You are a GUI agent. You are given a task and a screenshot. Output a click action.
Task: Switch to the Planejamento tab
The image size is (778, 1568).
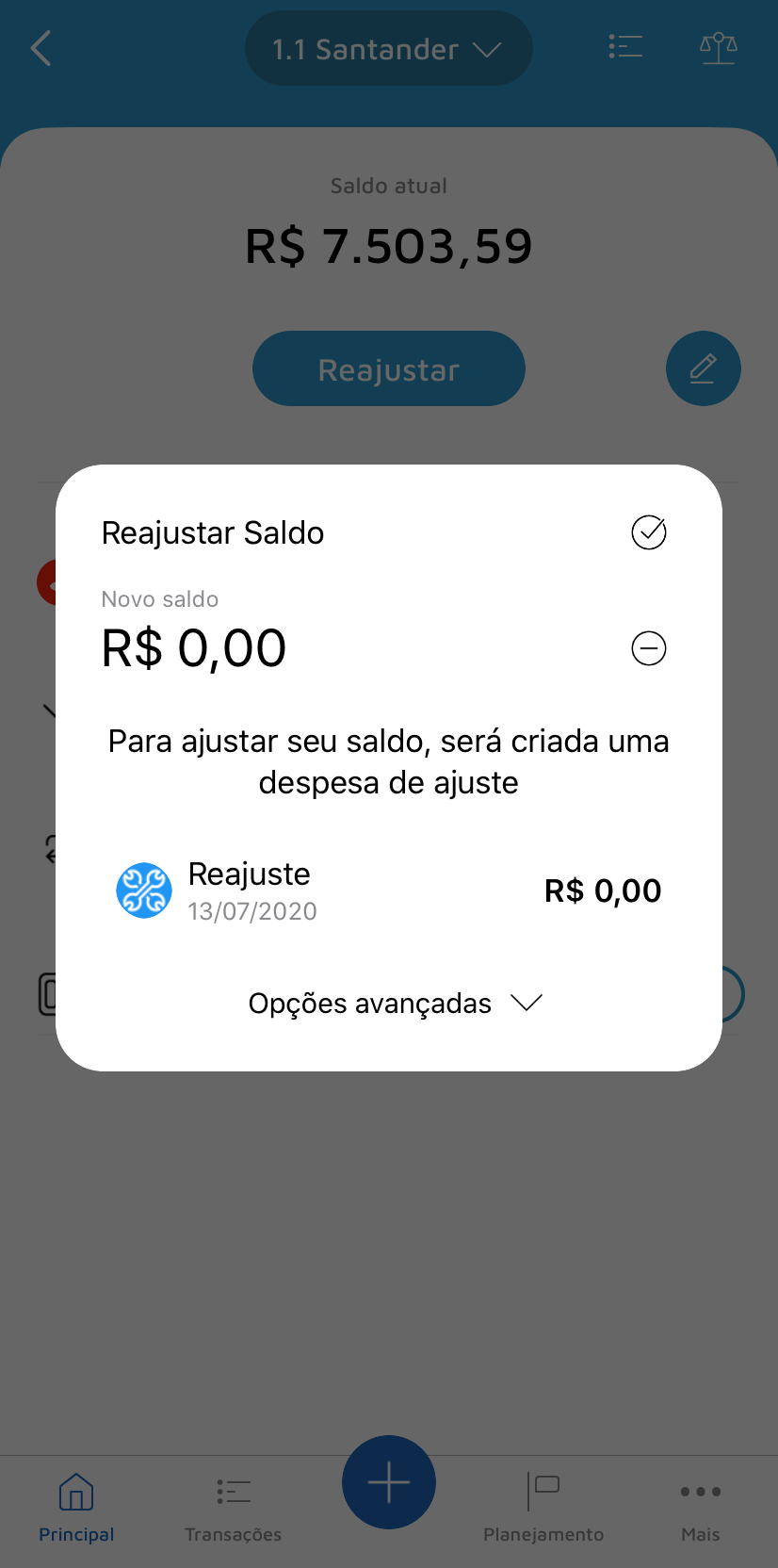click(543, 1508)
